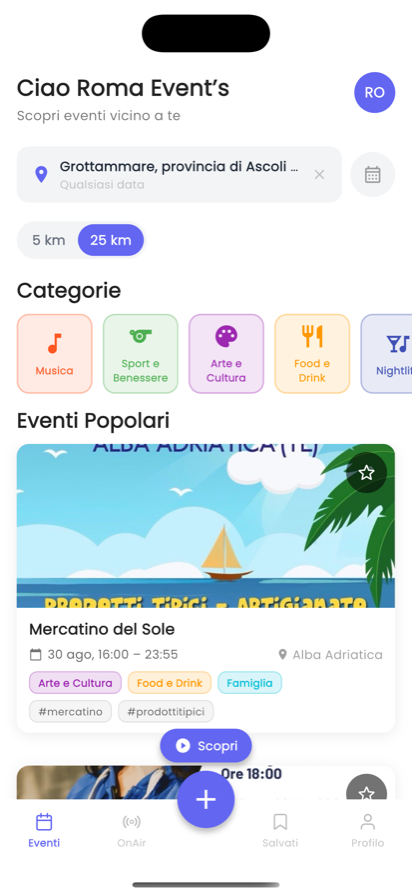
Task: Choose the Sport e Benessere category
Action: (x=141, y=354)
